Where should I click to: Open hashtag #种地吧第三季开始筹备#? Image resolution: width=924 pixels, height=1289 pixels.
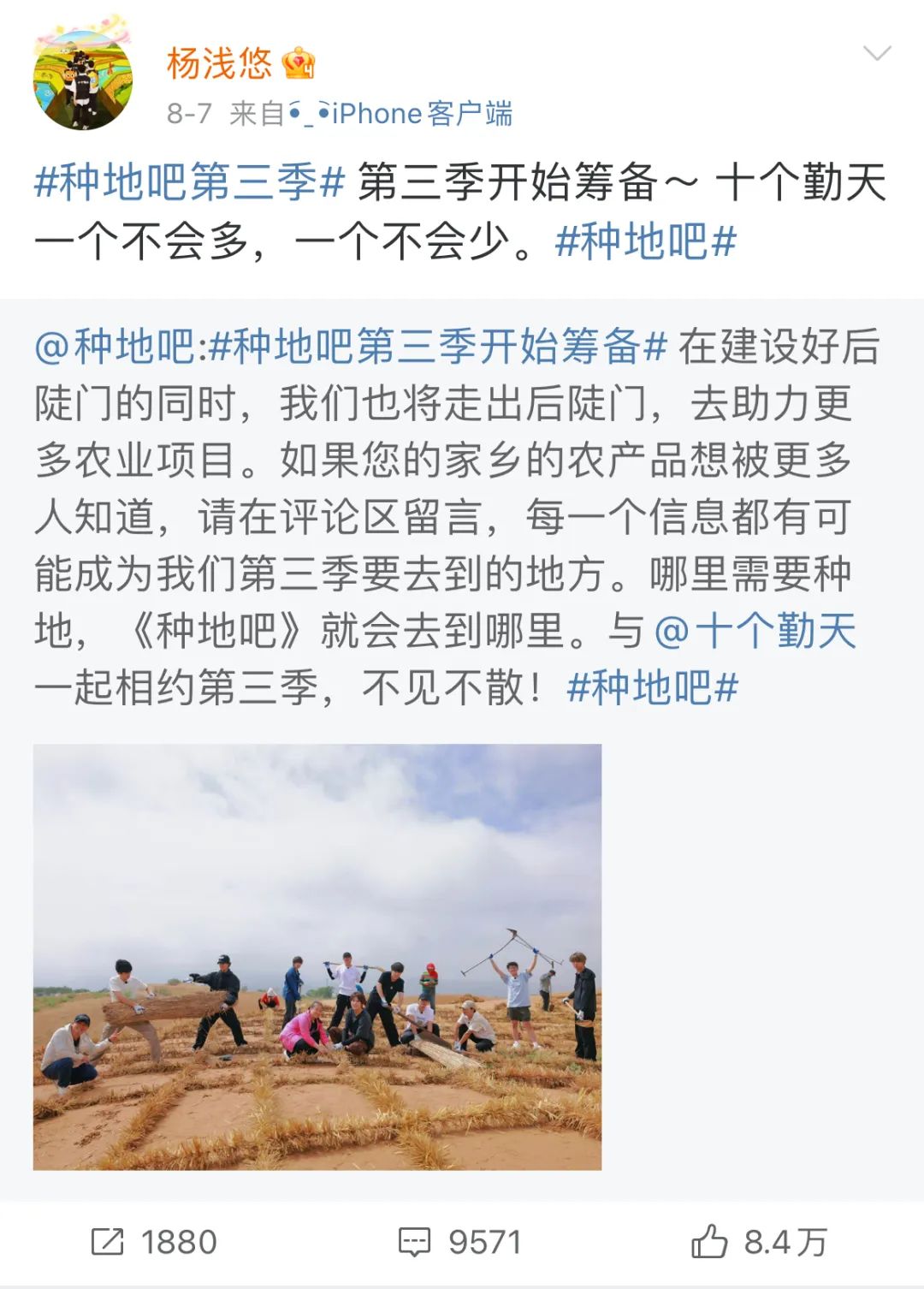pos(437,347)
